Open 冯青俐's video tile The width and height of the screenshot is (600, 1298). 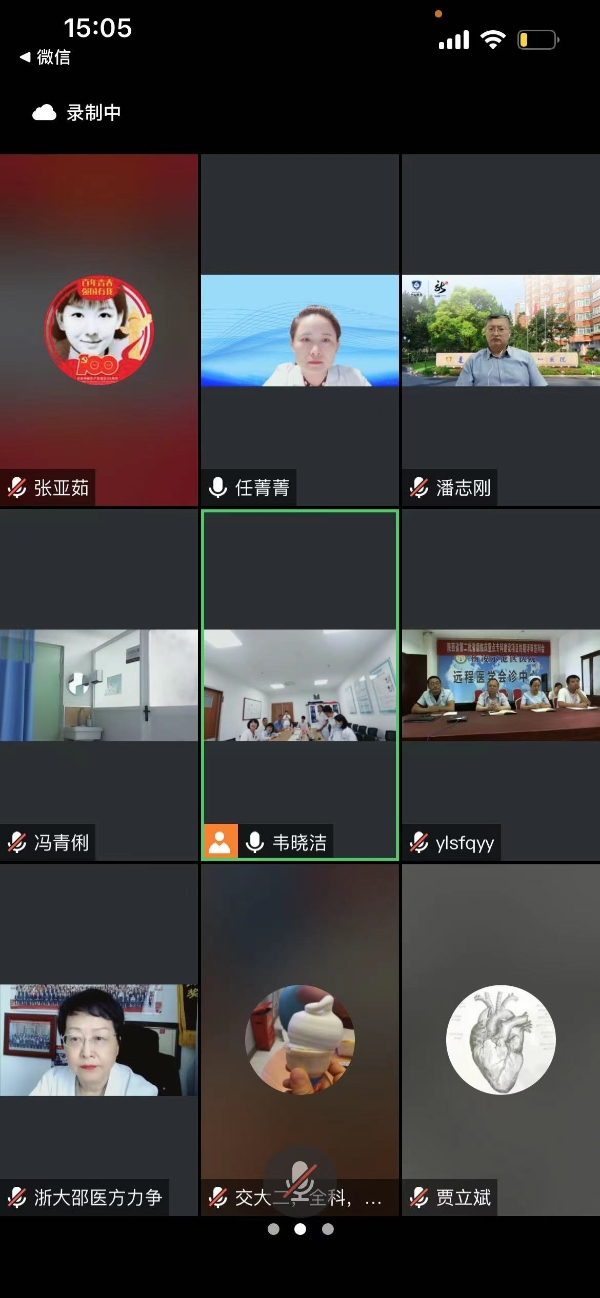(x=99, y=685)
